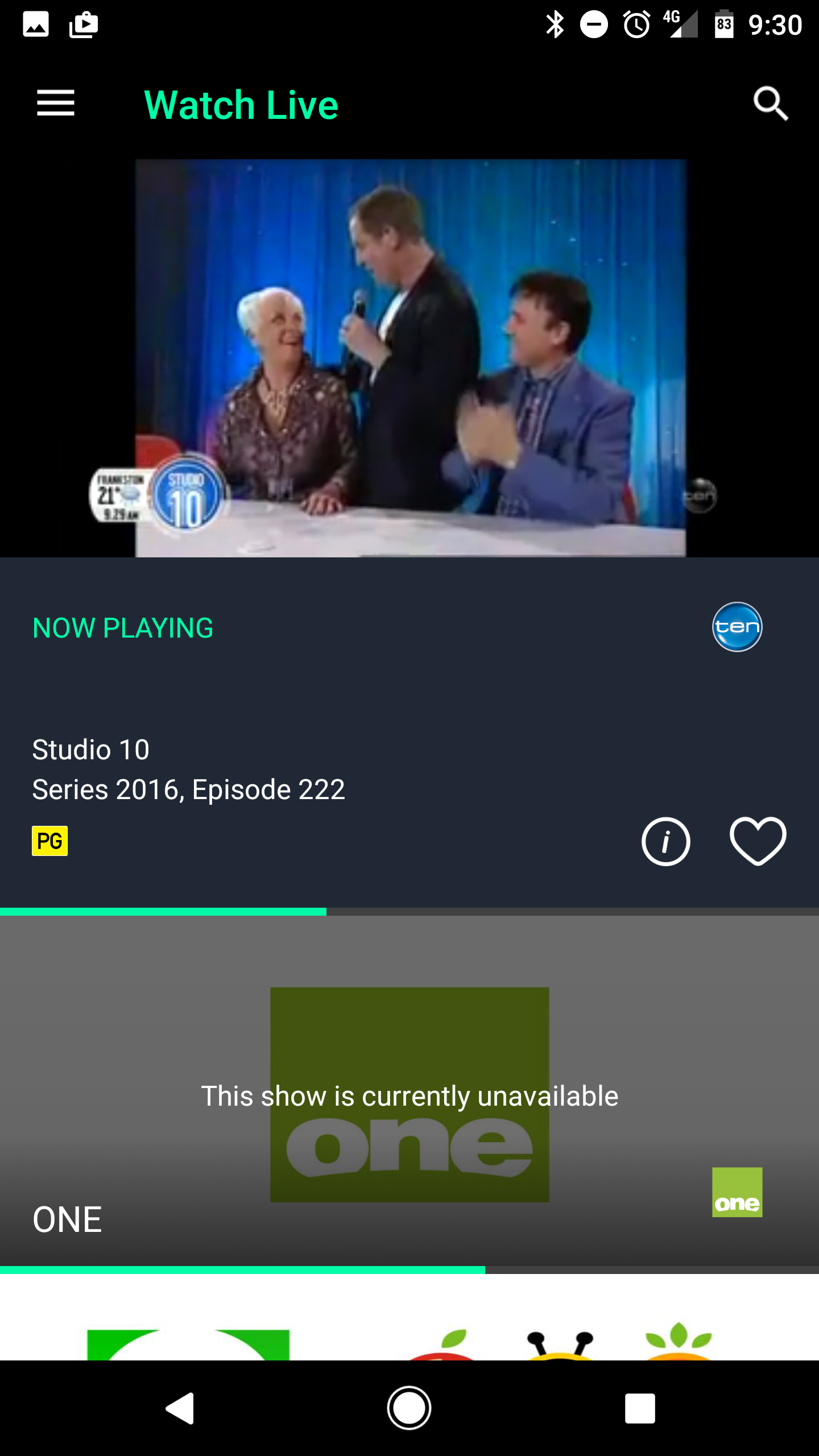View info about Studio 10 episode
This screenshot has width=819, height=1456.
coord(665,842)
